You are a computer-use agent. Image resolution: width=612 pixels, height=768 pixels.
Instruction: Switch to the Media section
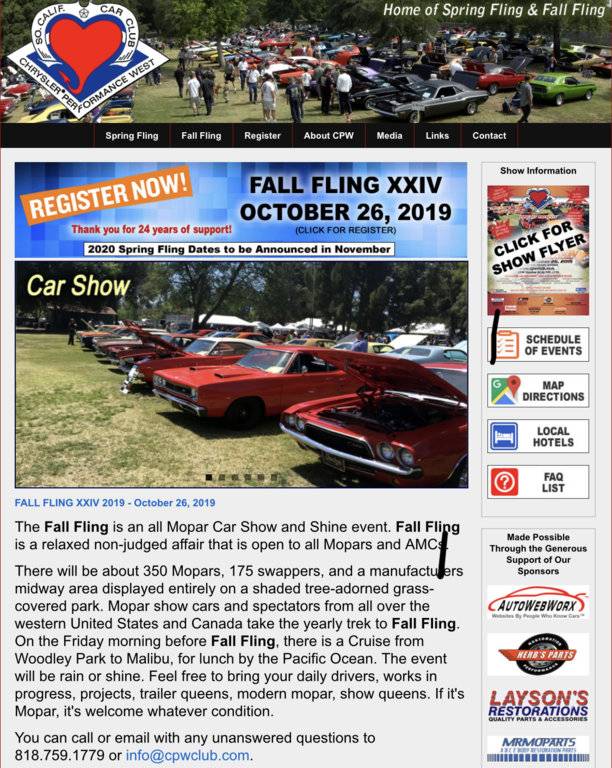pyautogui.click(x=390, y=136)
